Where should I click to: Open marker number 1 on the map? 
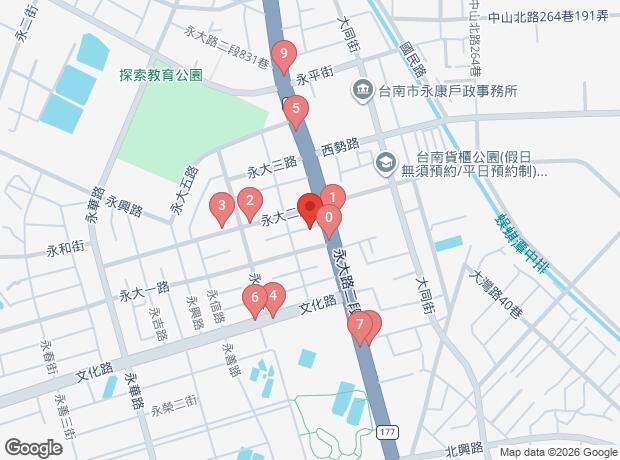coord(334,197)
